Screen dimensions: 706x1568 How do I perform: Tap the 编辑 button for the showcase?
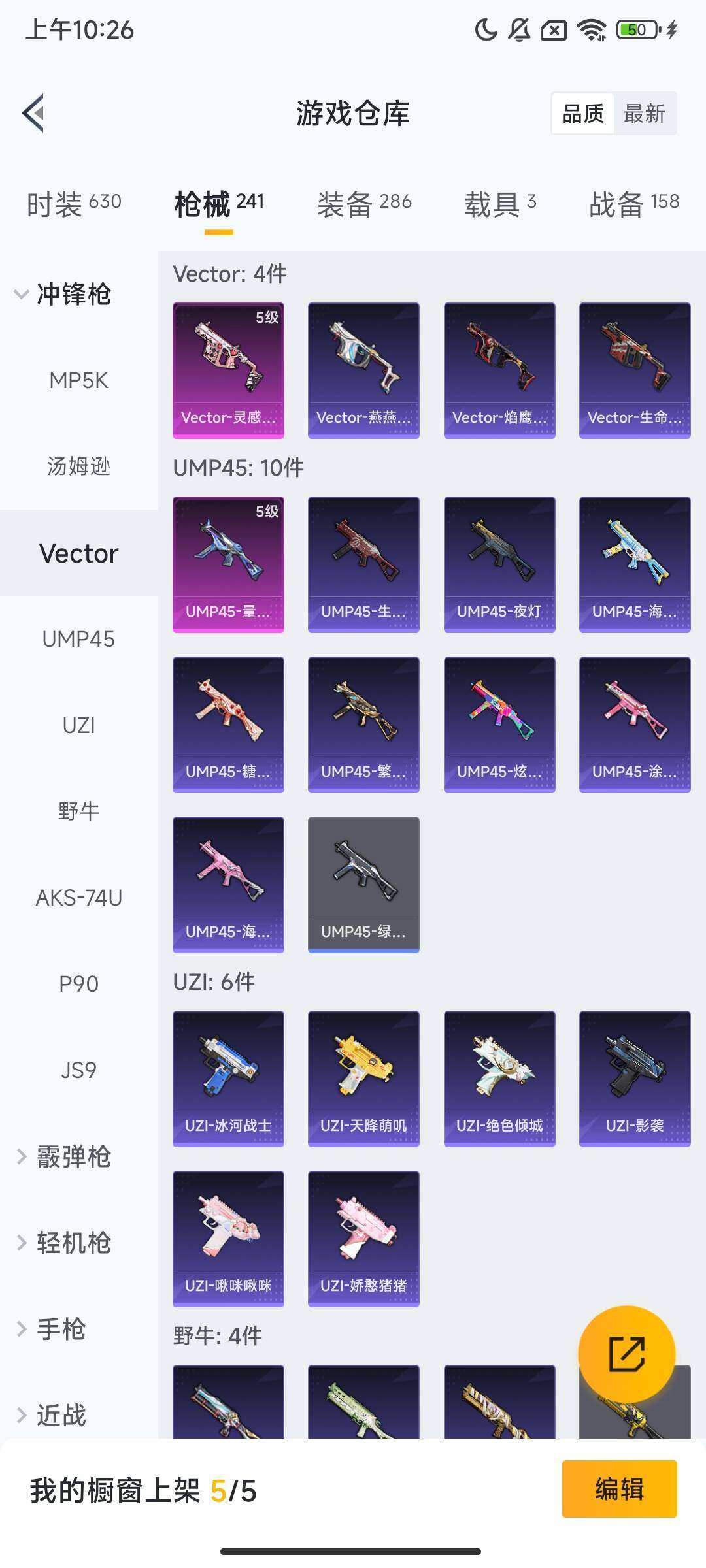tap(618, 1489)
